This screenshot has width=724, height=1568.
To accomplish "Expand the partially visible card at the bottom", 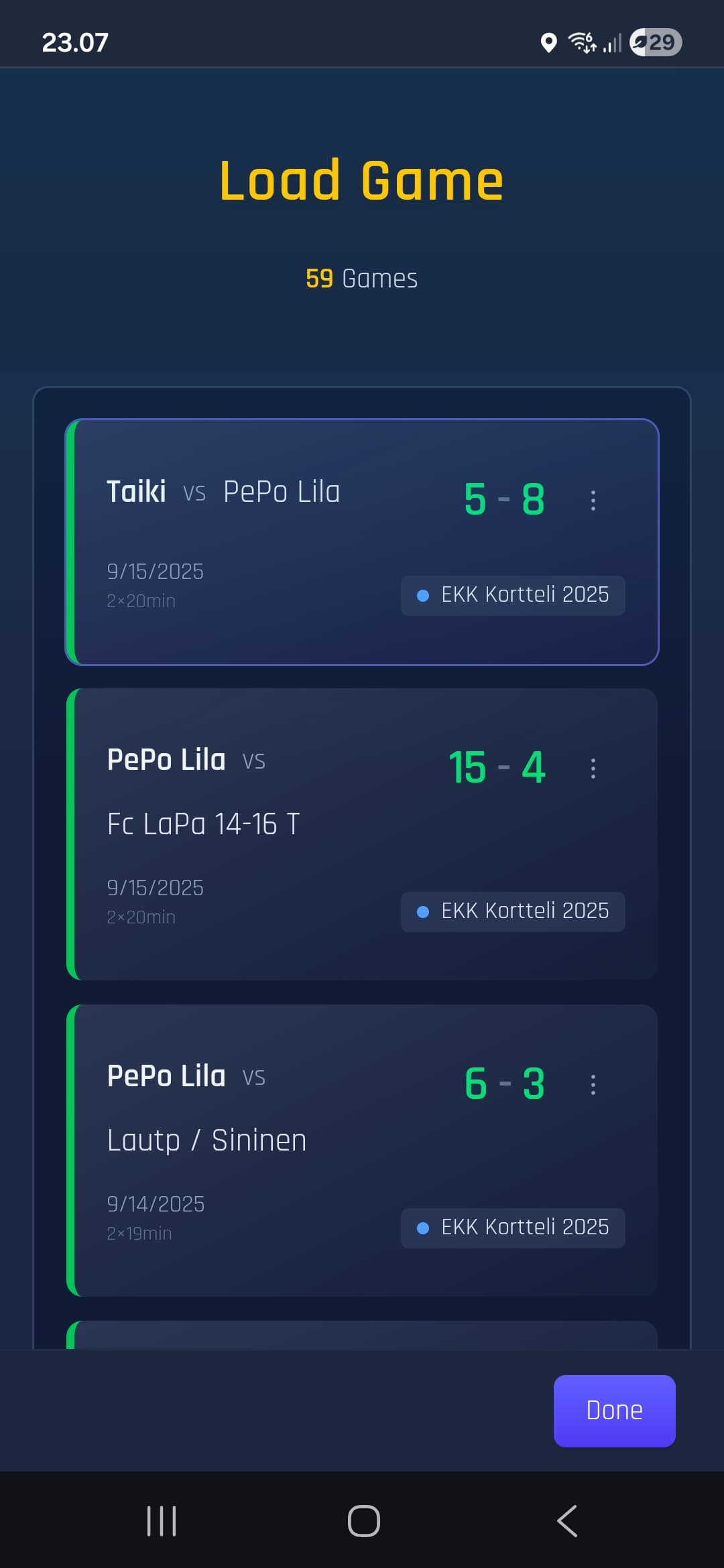I will (x=362, y=1340).
